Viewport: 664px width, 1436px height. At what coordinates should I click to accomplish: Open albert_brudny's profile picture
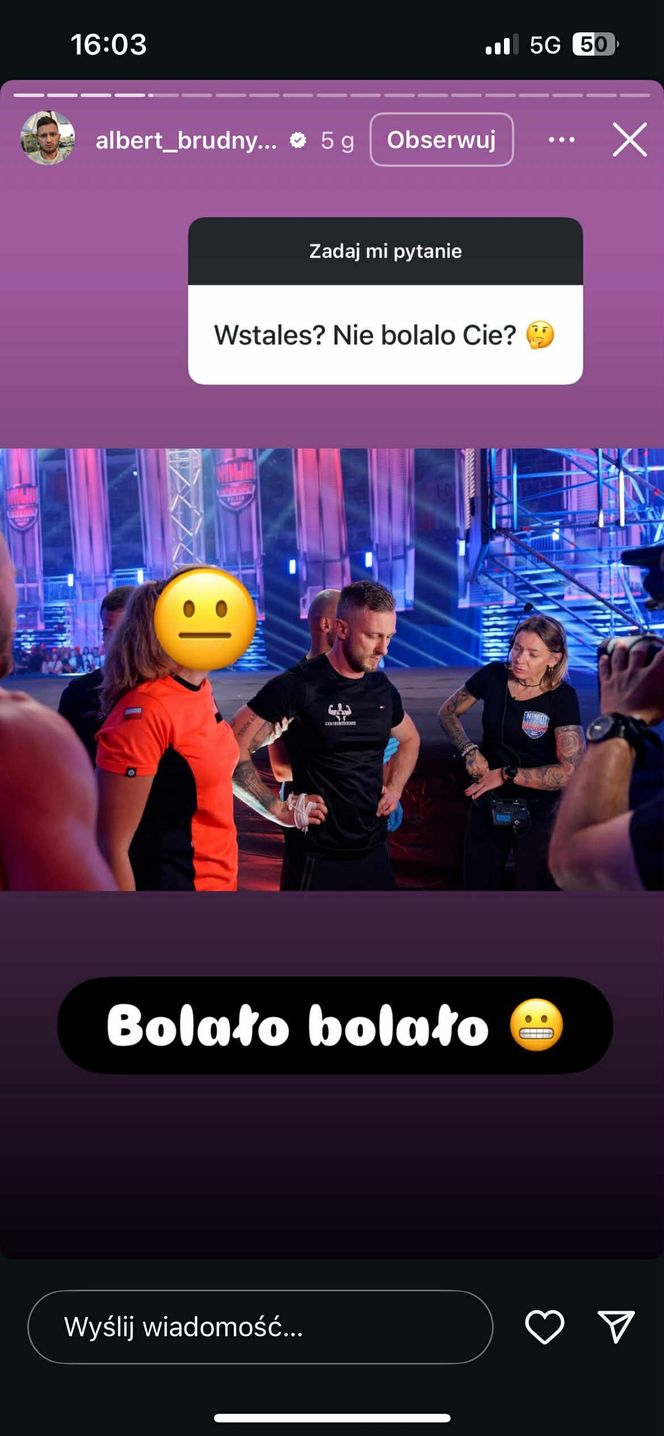[x=47, y=139]
